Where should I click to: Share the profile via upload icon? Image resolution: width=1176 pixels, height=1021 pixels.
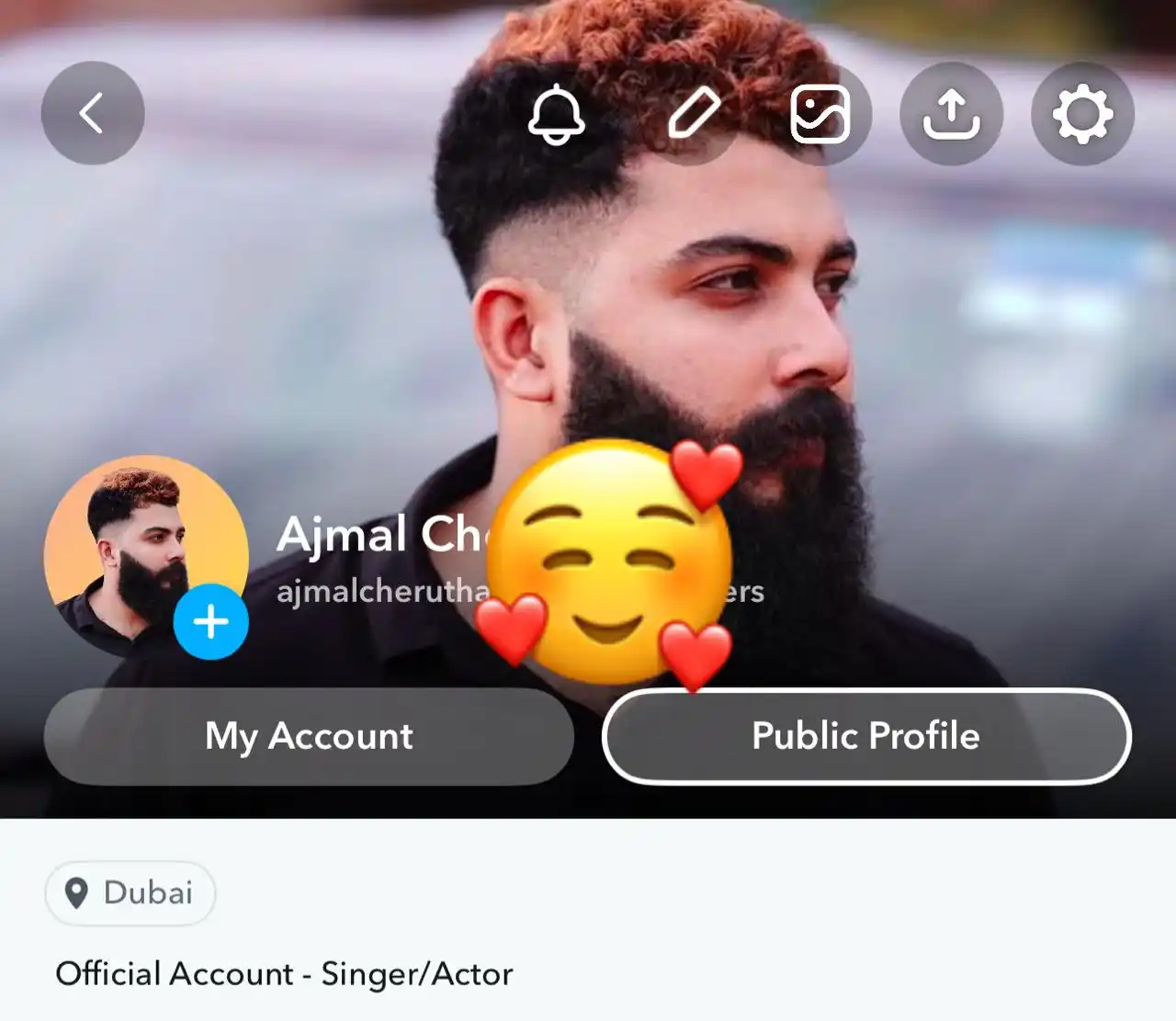(951, 114)
